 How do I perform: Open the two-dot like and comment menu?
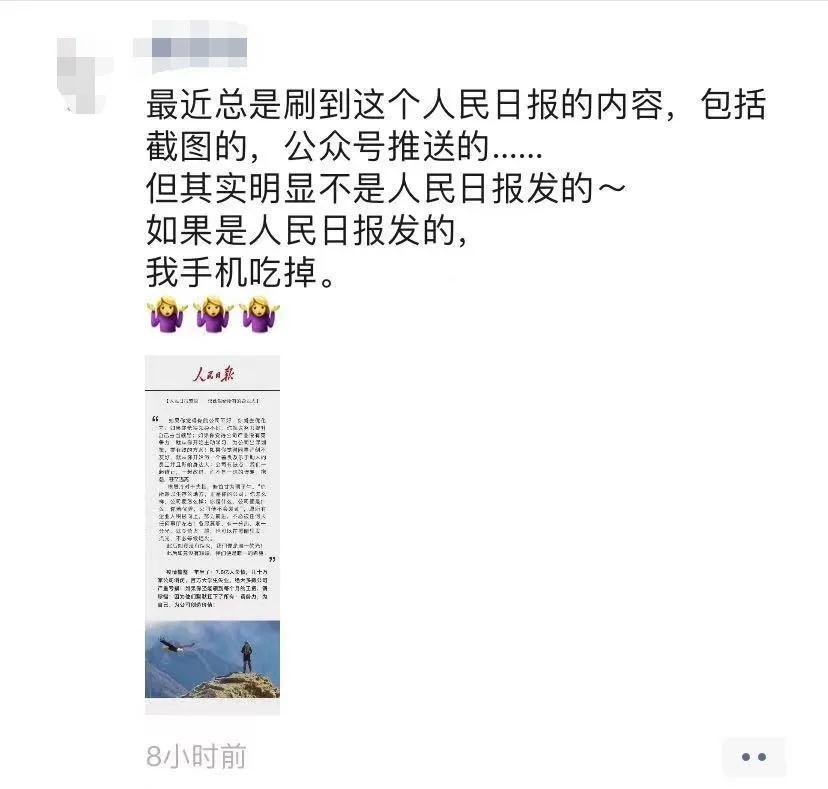[x=755, y=757]
